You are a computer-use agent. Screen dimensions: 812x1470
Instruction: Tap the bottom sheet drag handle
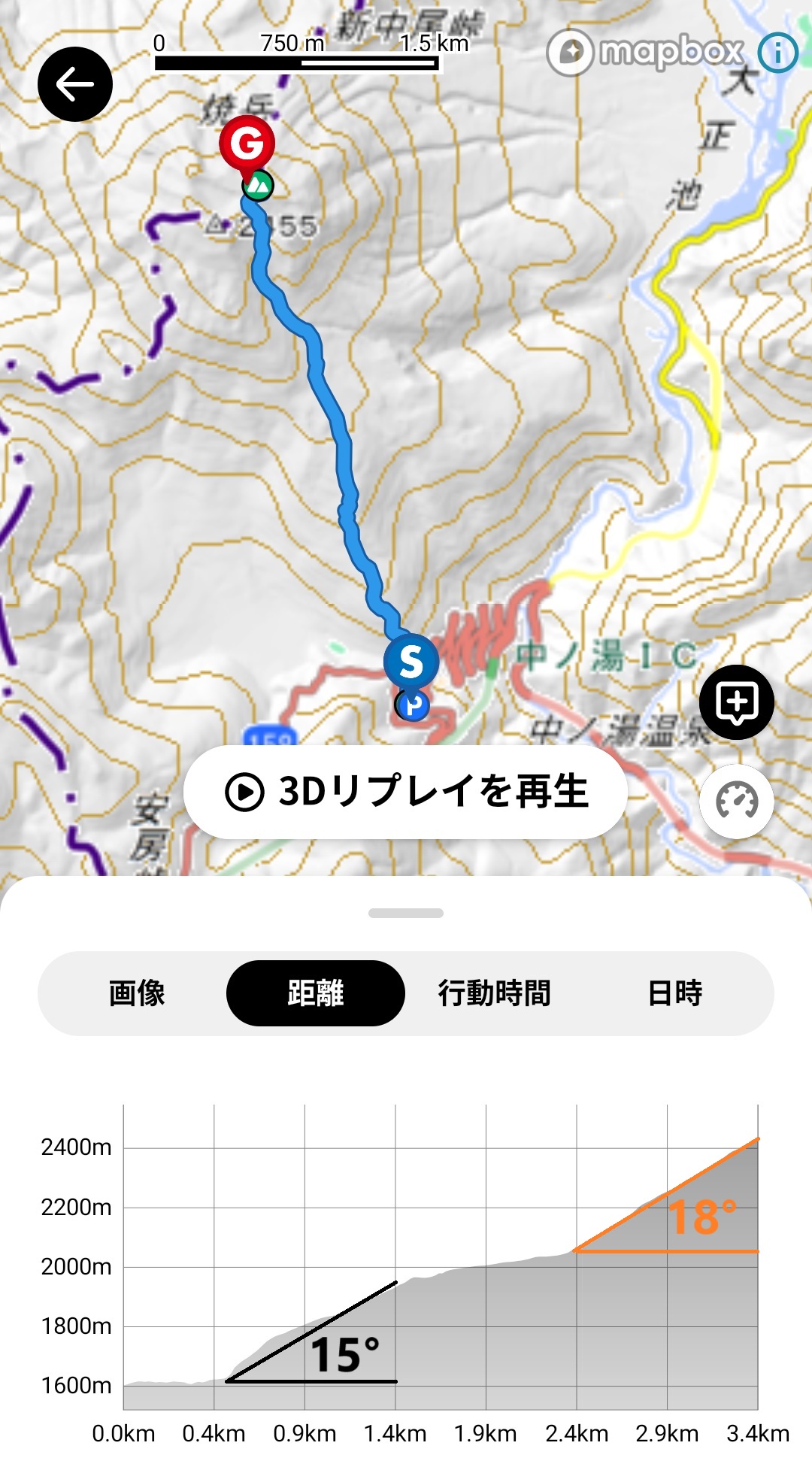406,913
